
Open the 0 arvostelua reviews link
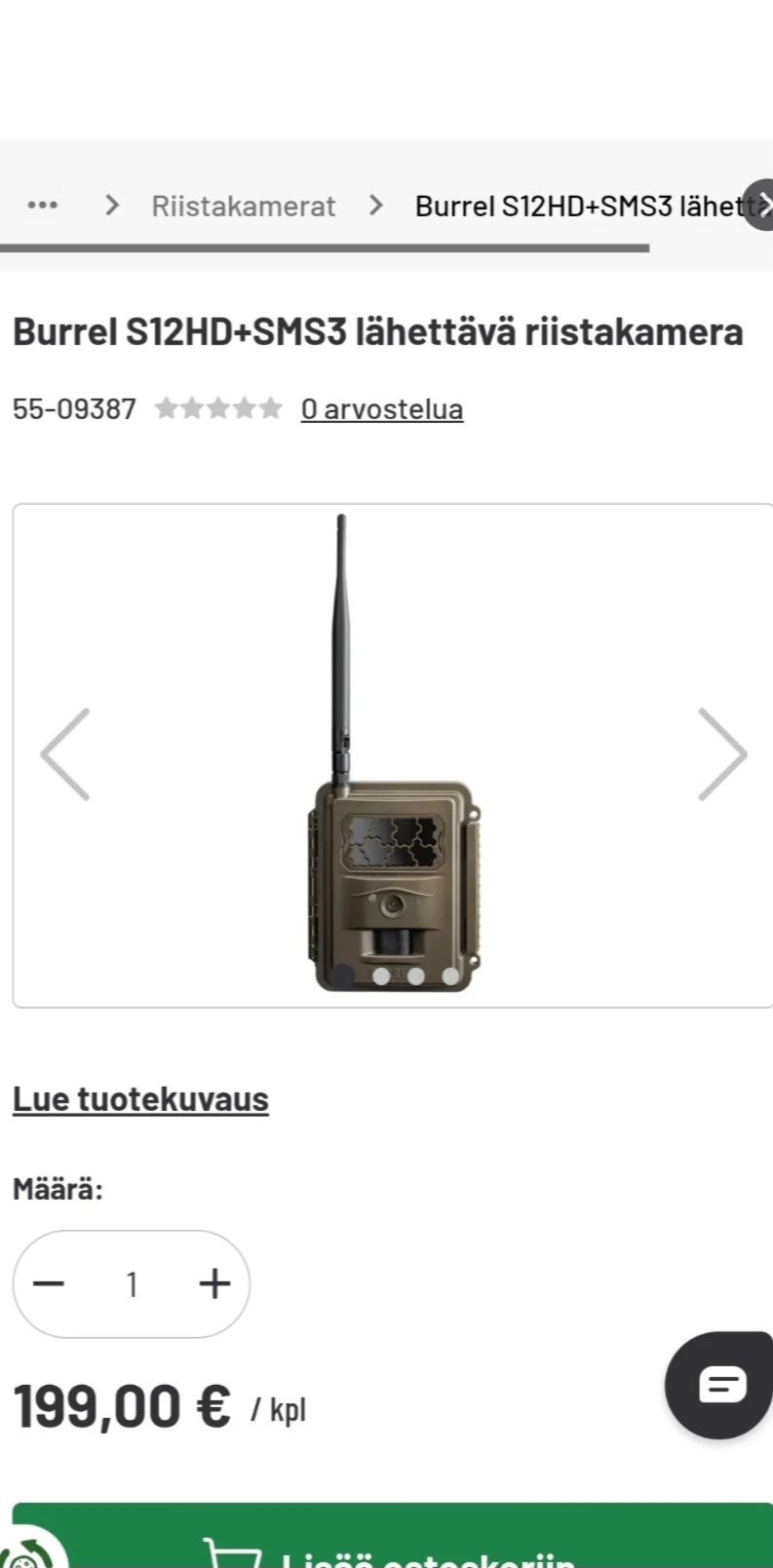[x=382, y=408]
